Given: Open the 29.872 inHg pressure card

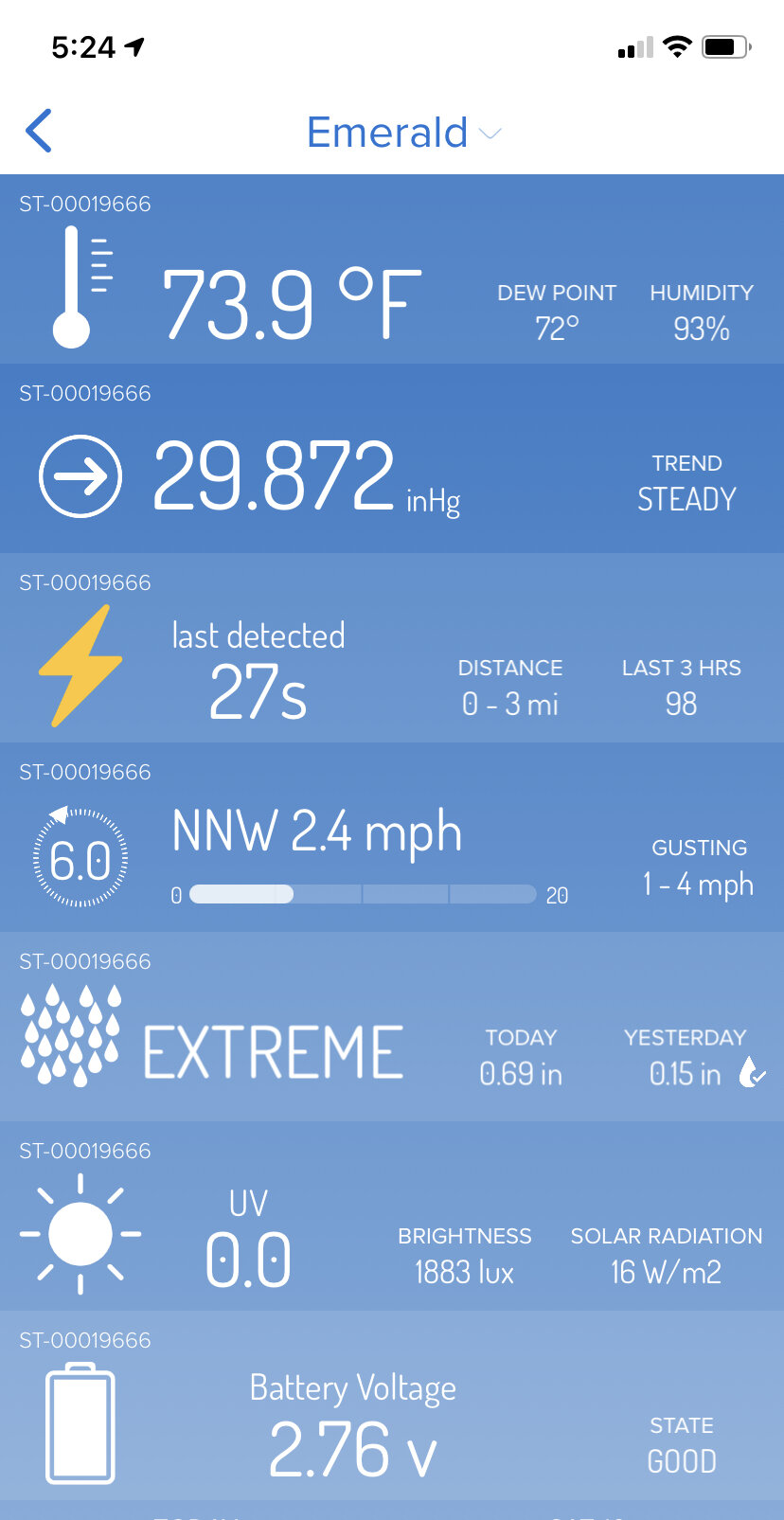Looking at the screenshot, I should pos(392,458).
